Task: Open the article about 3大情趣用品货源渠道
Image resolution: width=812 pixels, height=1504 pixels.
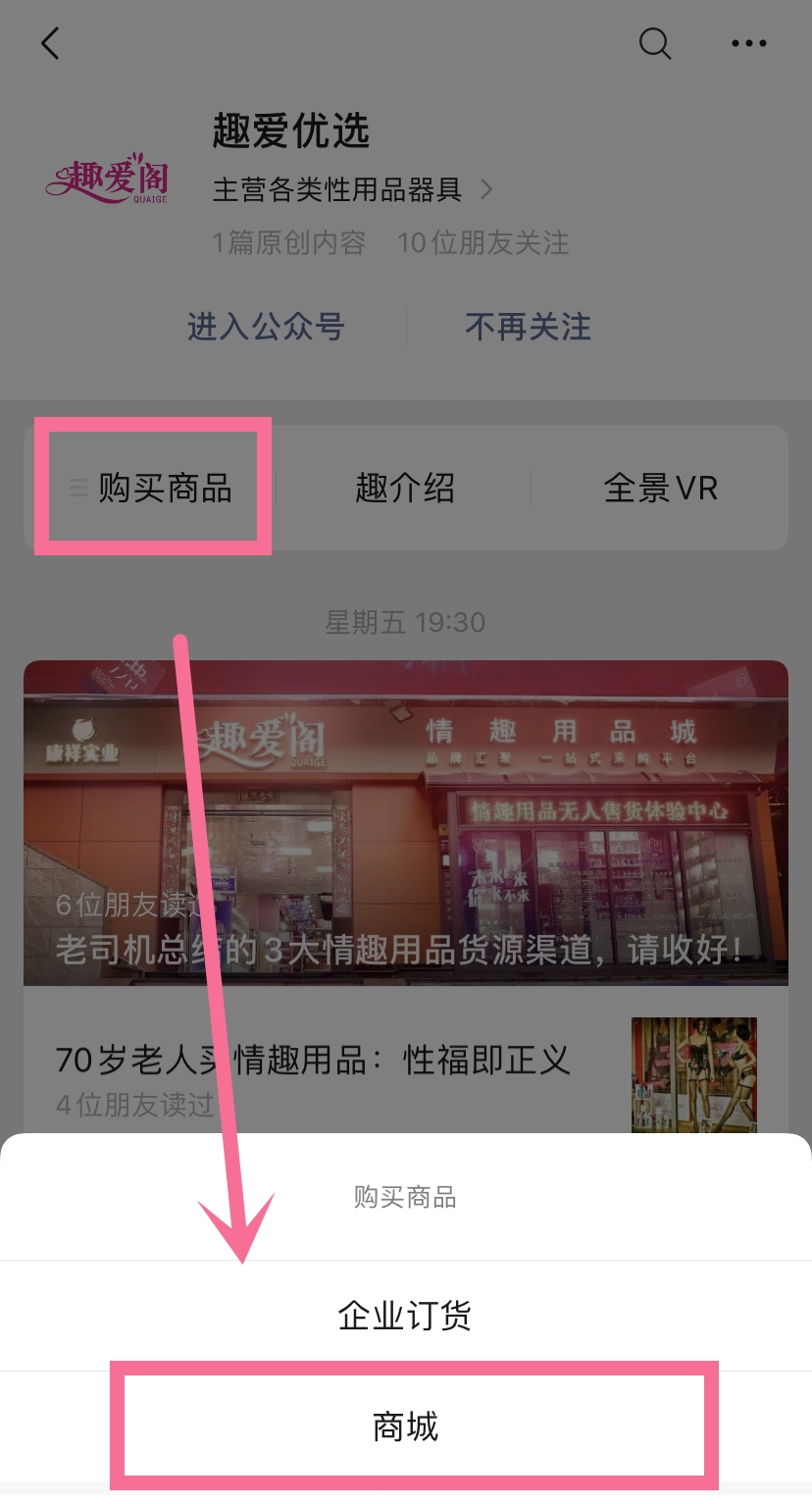Action: [x=405, y=824]
